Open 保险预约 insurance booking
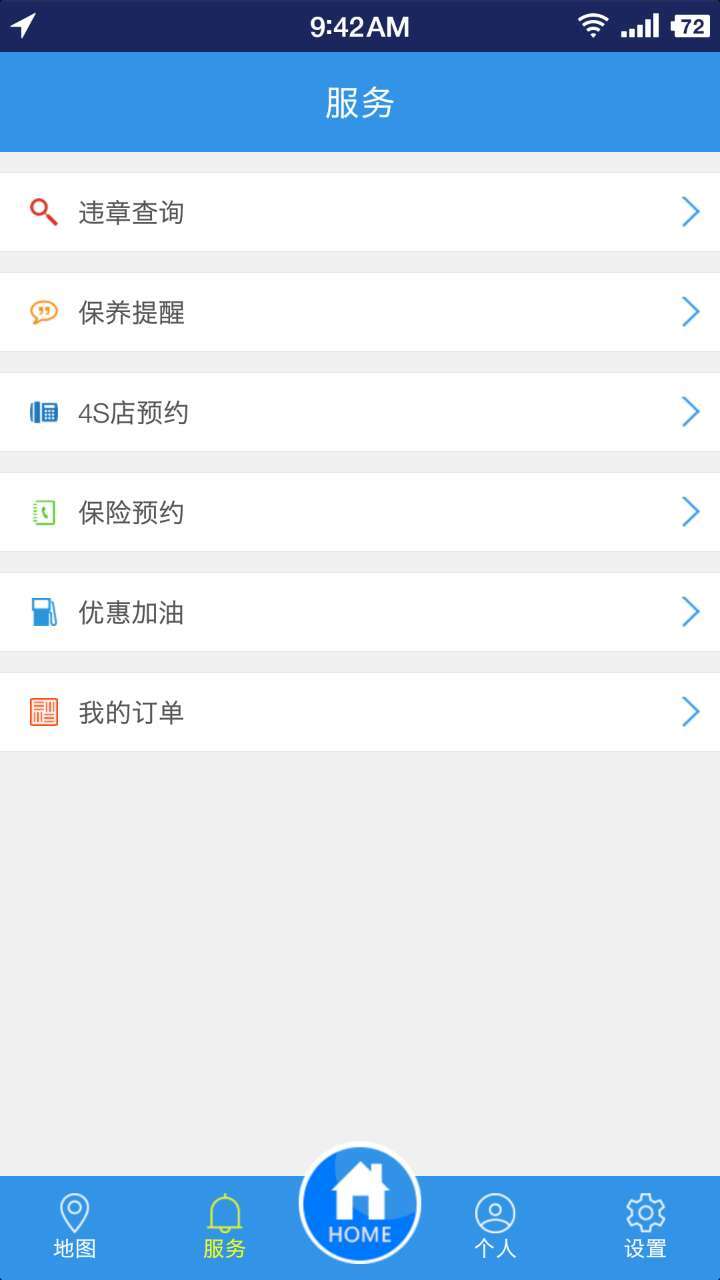The image size is (720, 1280). [x=360, y=512]
